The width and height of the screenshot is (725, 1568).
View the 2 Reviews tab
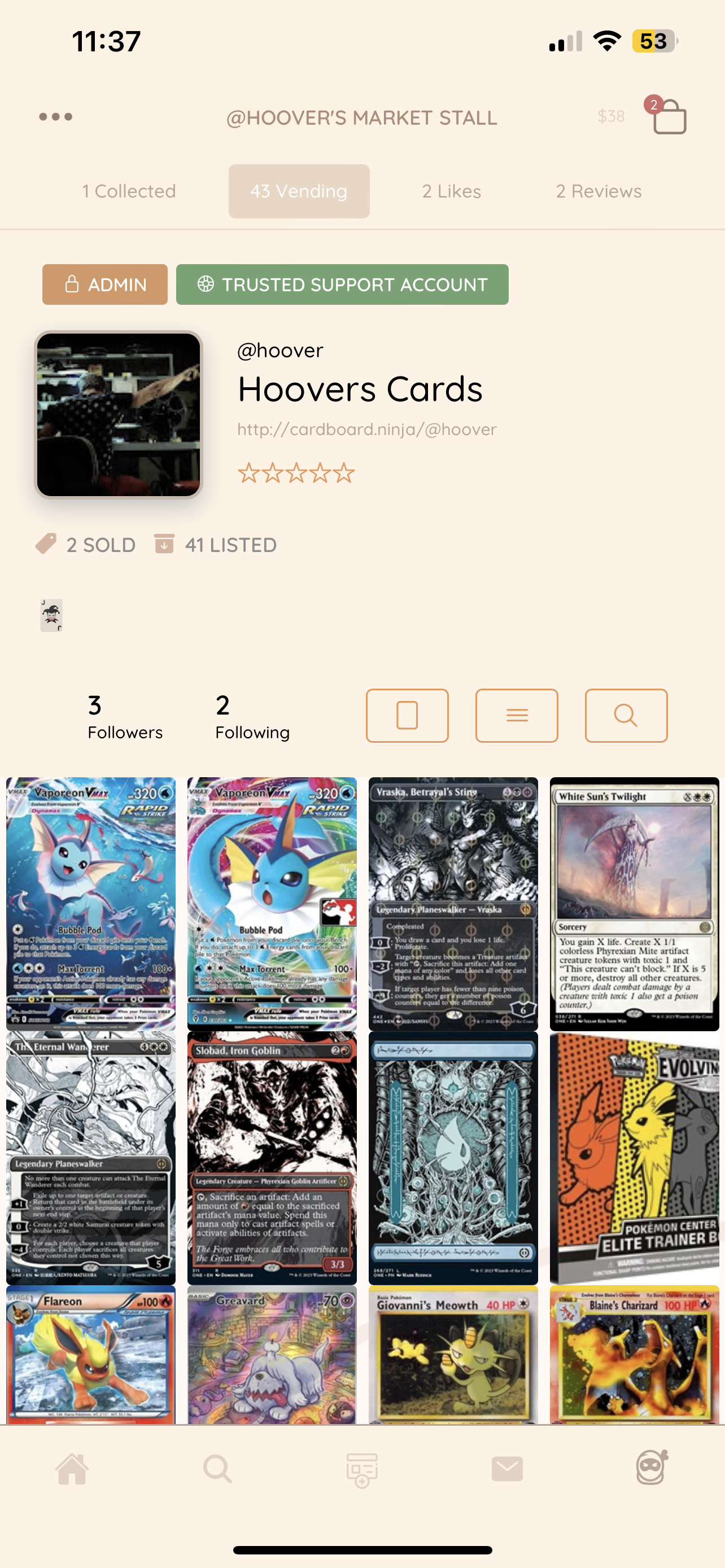[599, 191]
